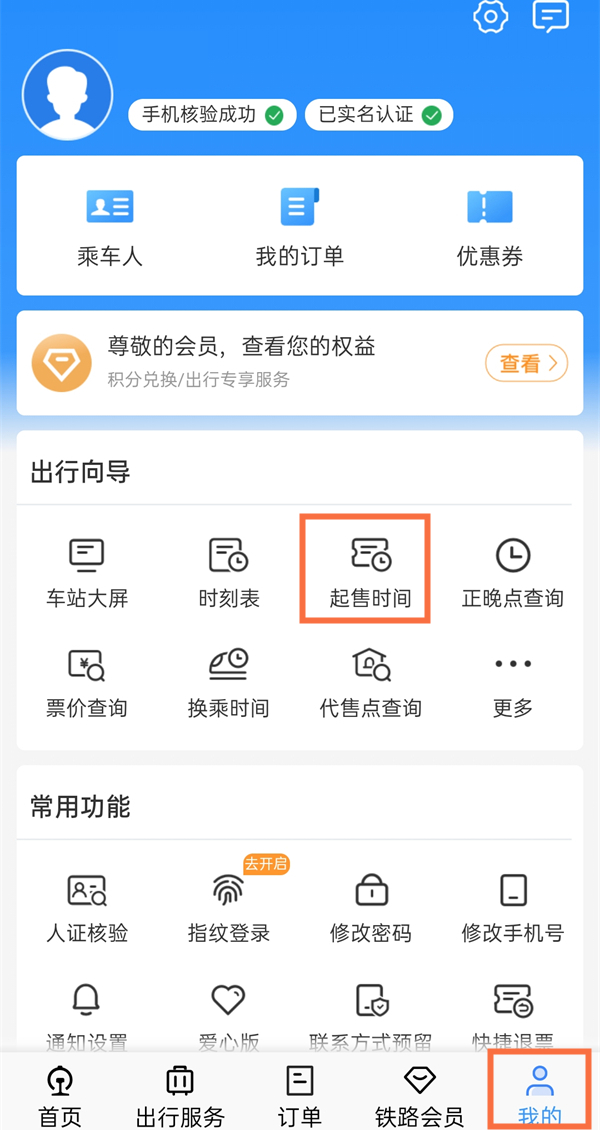Open the settings gear icon
Image resolution: width=600 pixels, height=1130 pixels.
[491, 16]
